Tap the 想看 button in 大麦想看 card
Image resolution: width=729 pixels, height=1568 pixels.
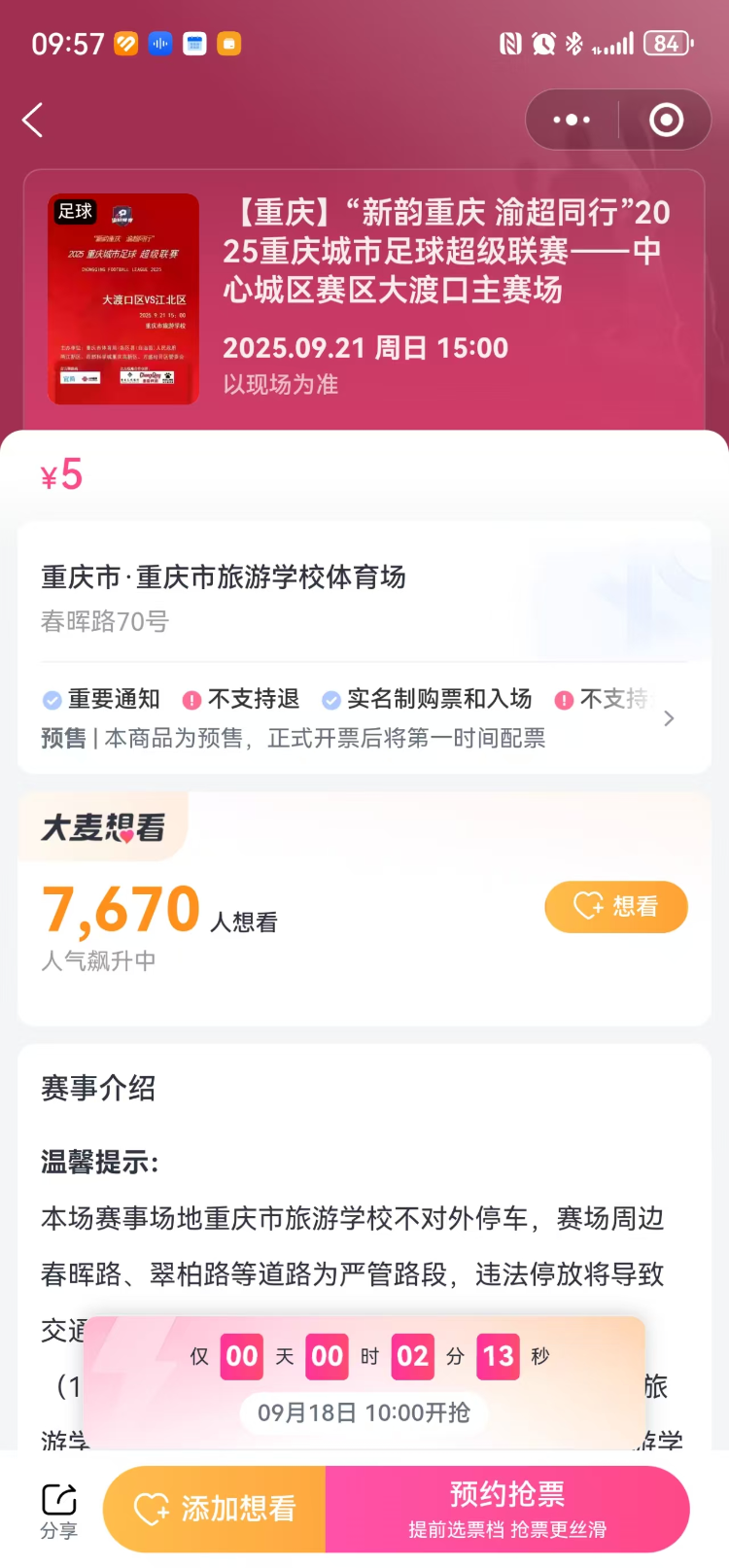click(x=615, y=907)
